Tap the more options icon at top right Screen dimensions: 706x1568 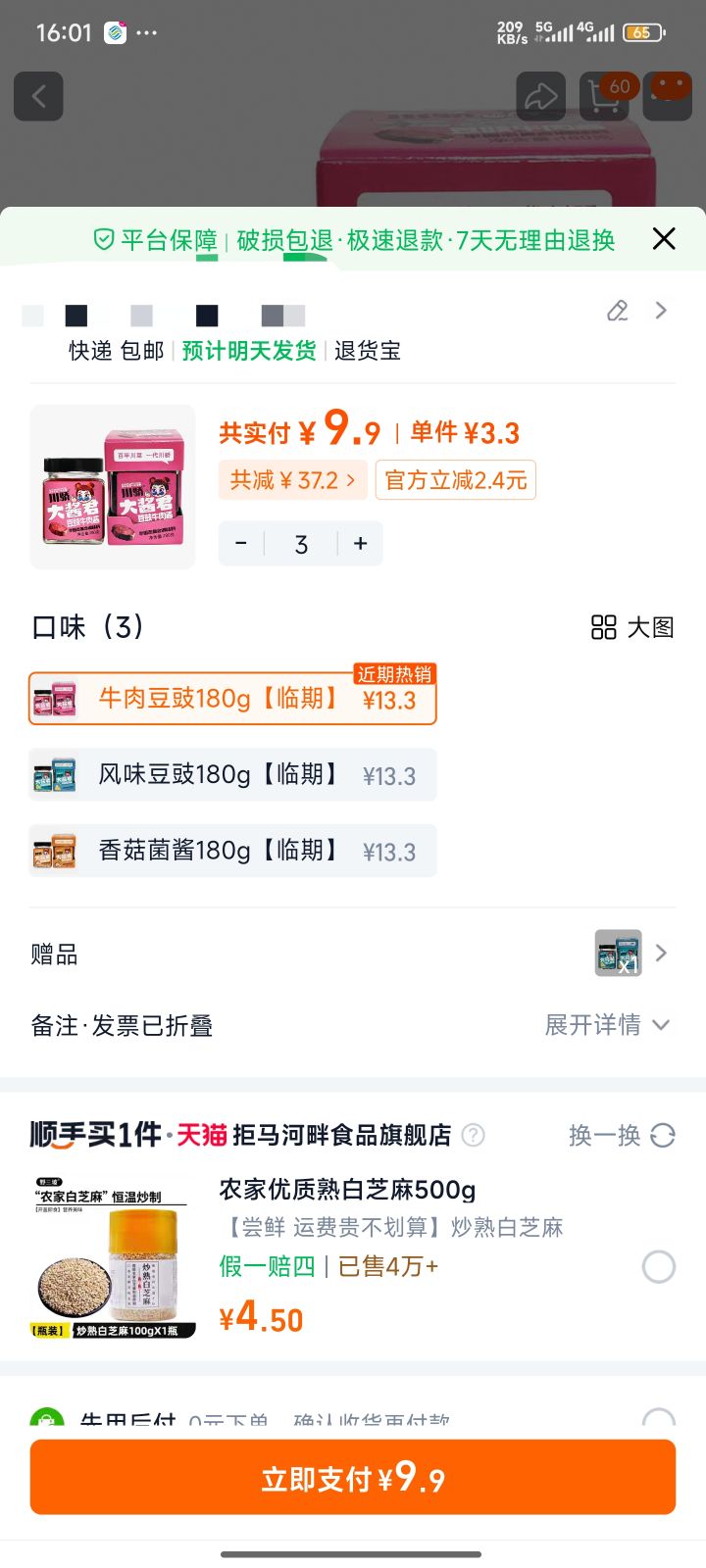[x=669, y=95]
